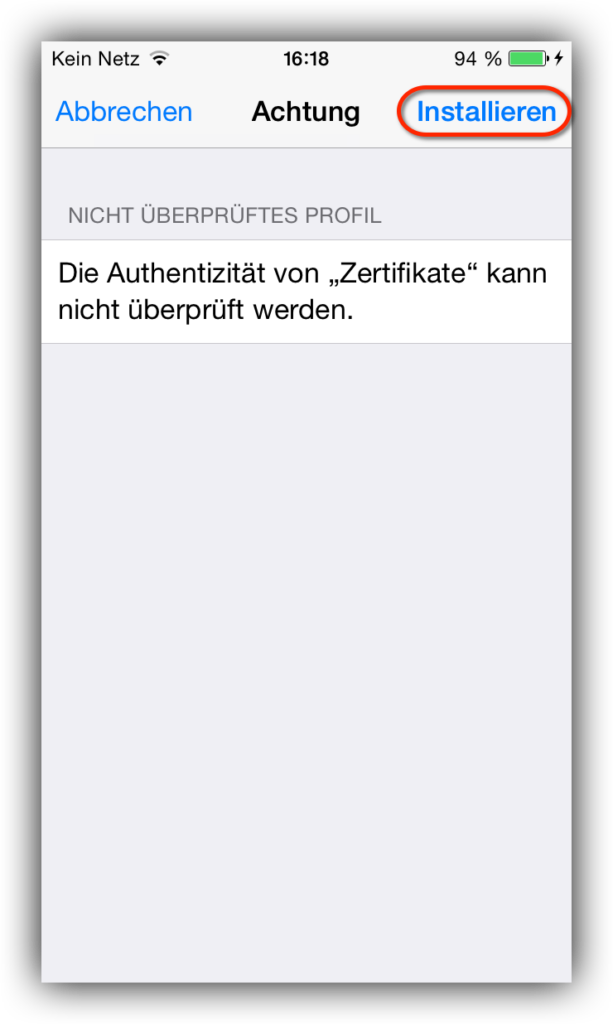The width and height of the screenshot is (613, 1024).
Task: Tap Installieren to install the profile
Action: click(486, 112)
